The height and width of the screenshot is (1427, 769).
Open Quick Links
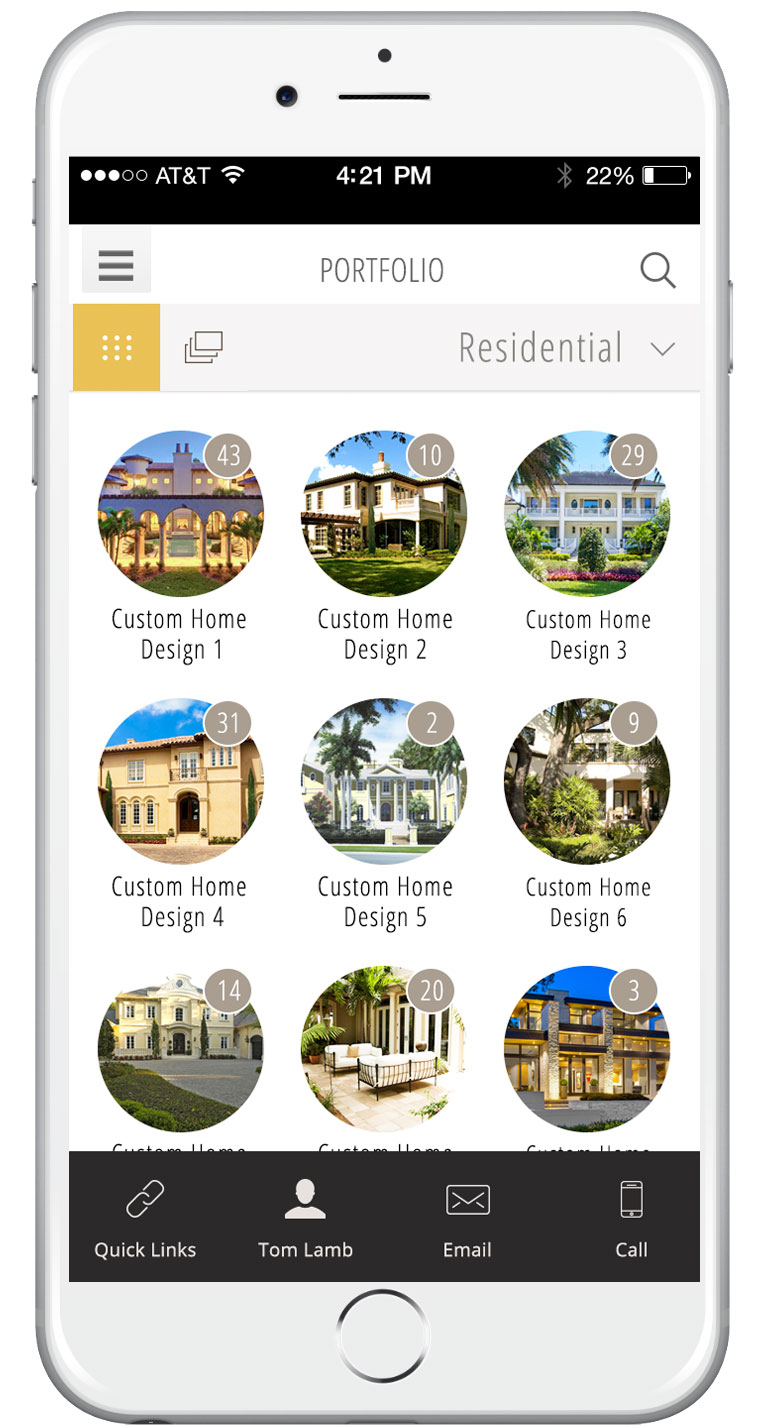(x=145, y=1218)
